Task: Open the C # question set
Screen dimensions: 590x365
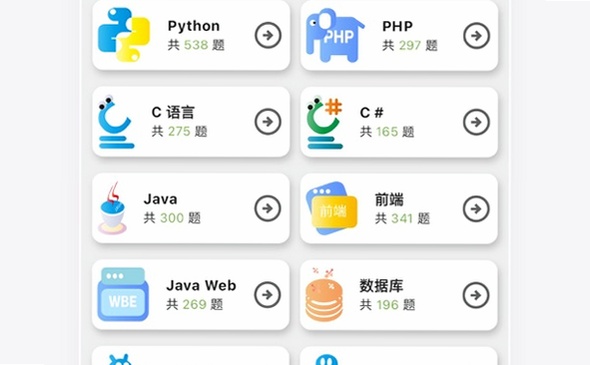Action: coord(399,122)
